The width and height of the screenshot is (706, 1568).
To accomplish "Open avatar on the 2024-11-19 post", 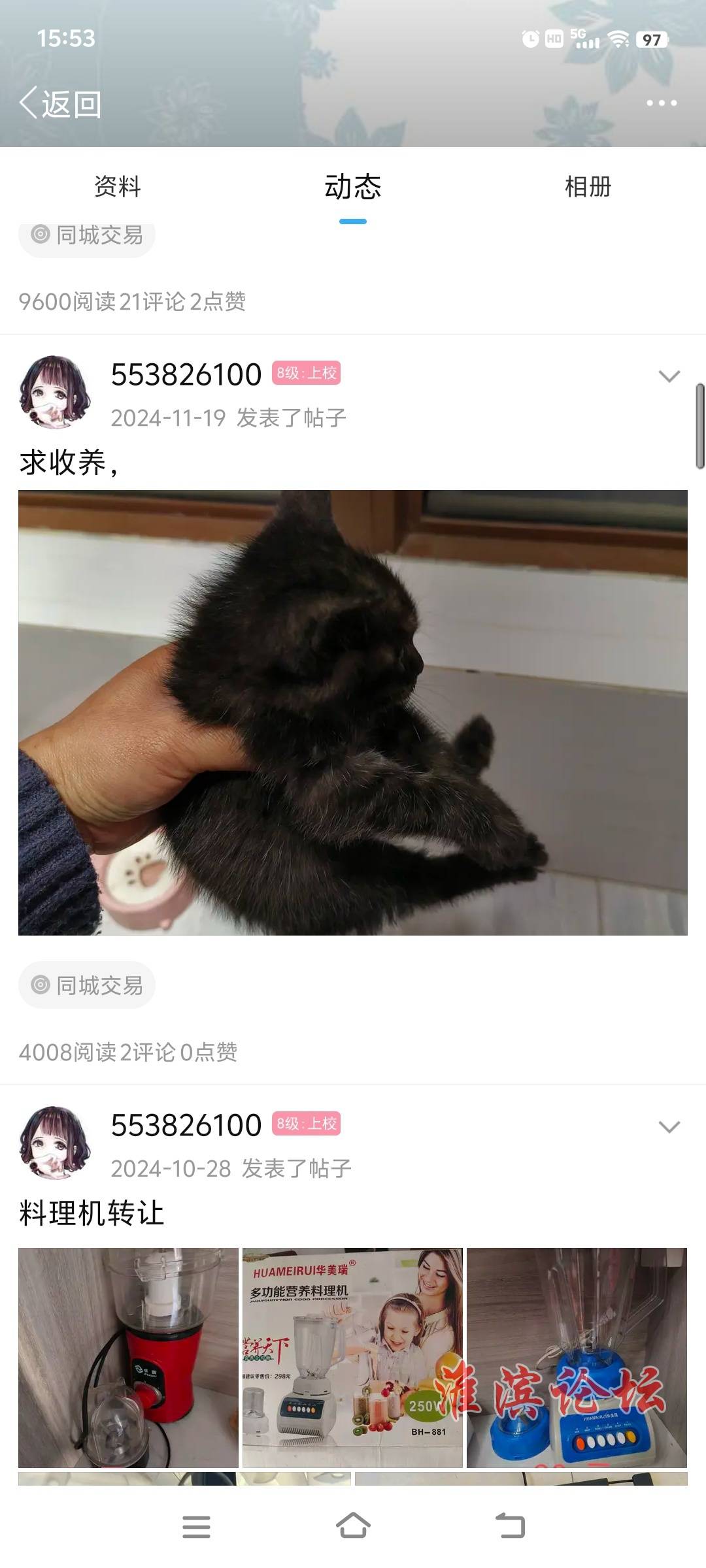I will tap(55, 392).
